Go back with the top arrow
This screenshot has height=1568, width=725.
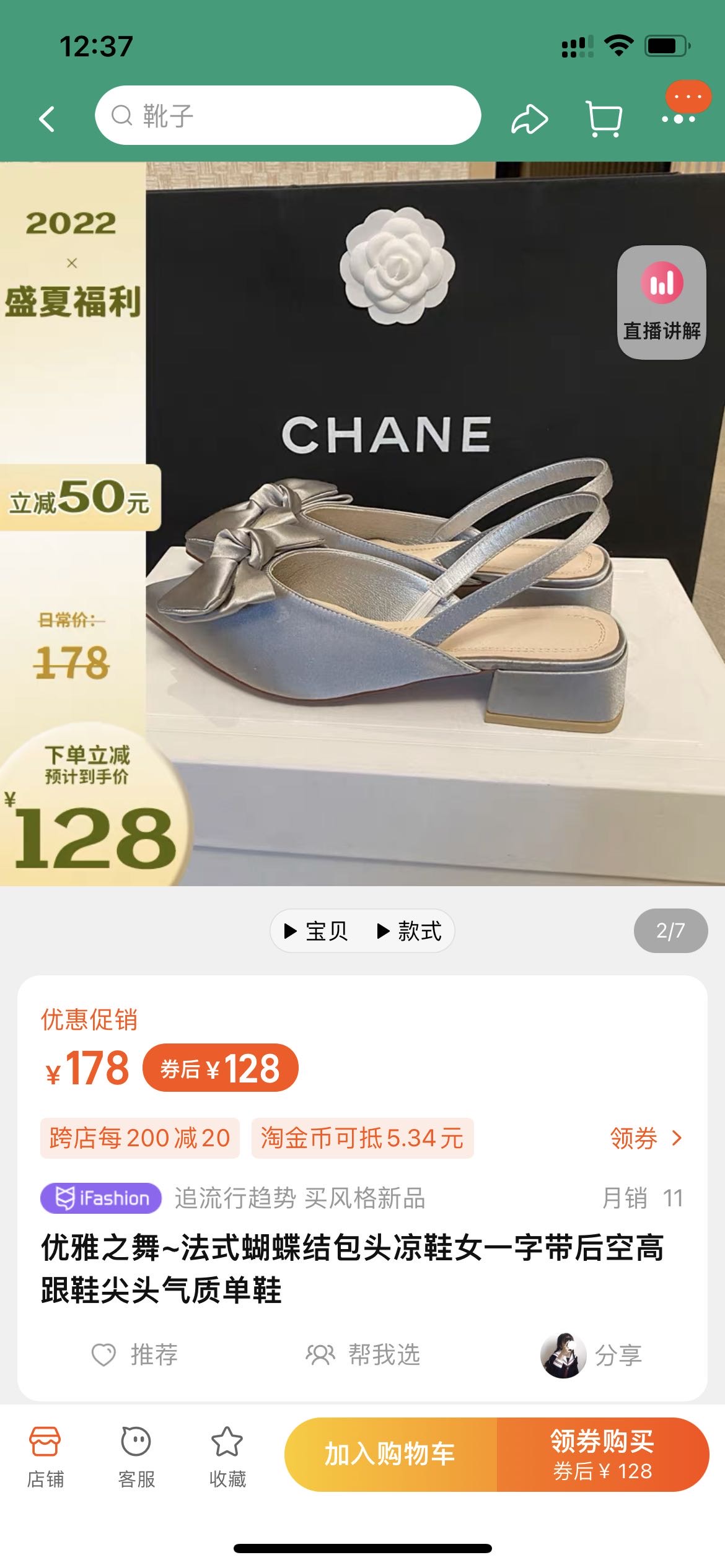47,119
